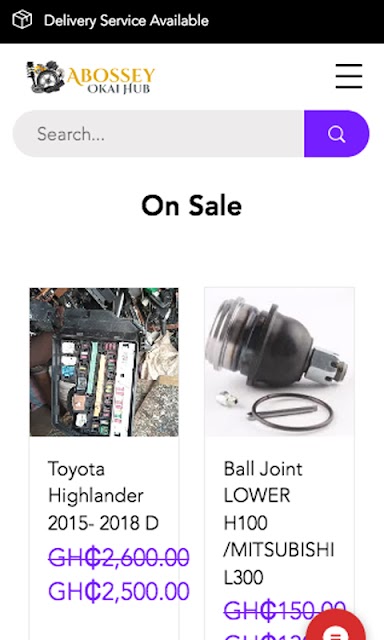Open the Toyota Highlander 2015-2018 product card

(x=104, y=464)
